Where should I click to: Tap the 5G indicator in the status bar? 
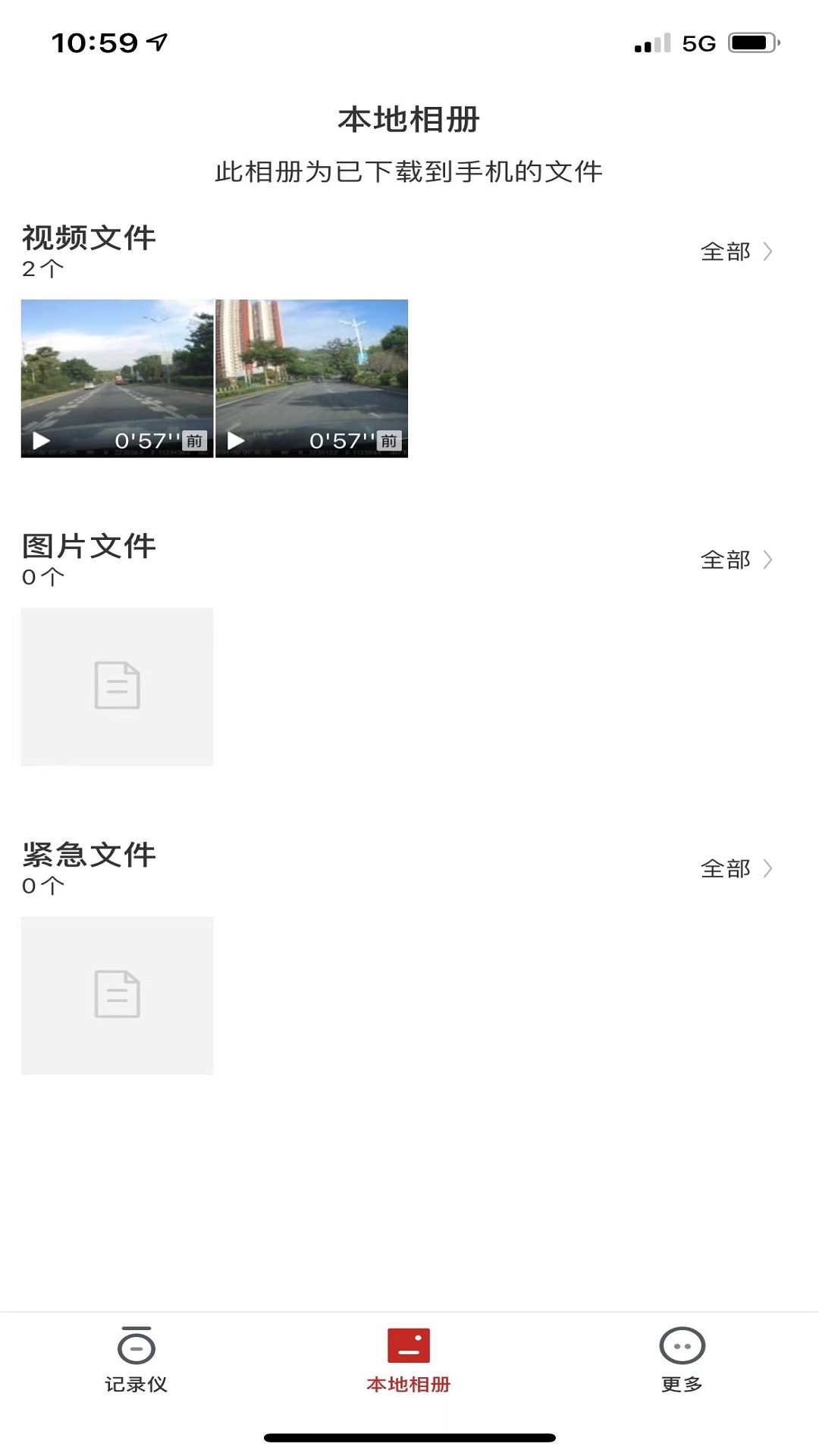[x=698, y=43]
